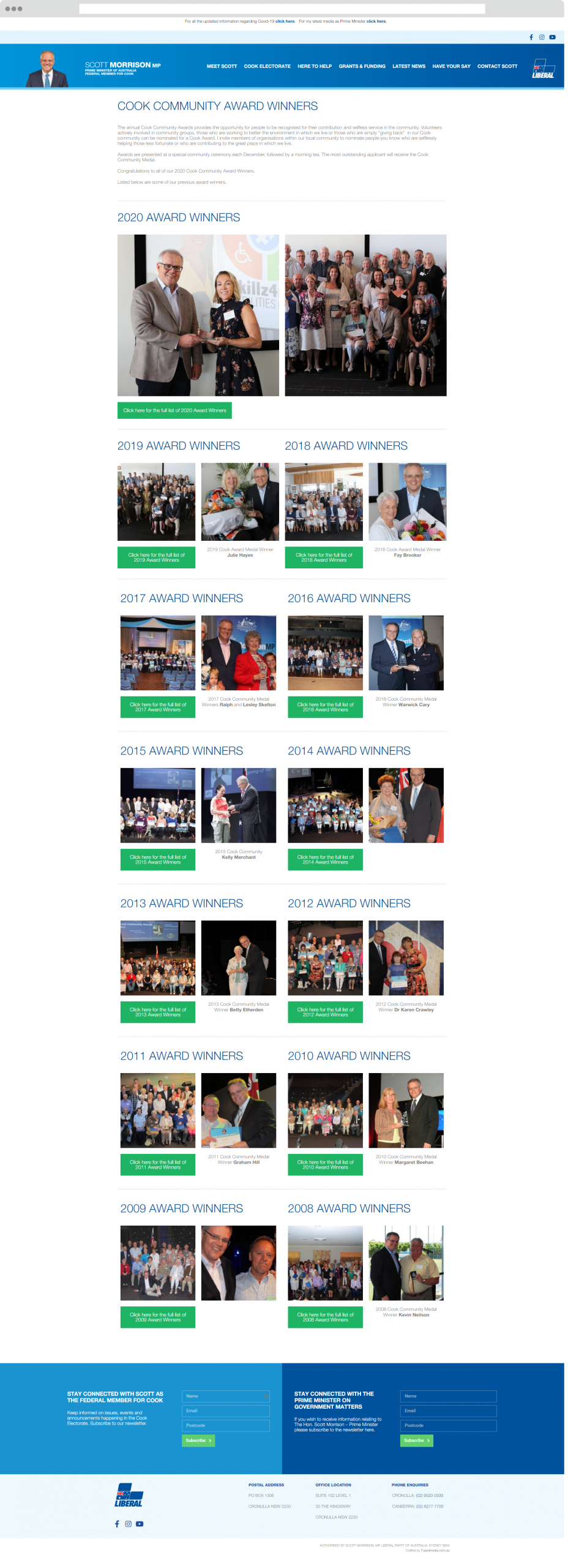The image size is (568, 1568).
Task: Open the Here To Help section
Action: tap(314, 66)
